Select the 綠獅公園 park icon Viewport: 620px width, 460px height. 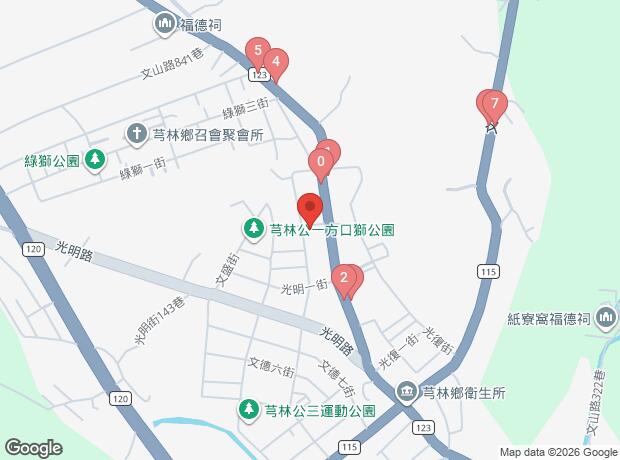pyautogui.click(x=94, y=159)
